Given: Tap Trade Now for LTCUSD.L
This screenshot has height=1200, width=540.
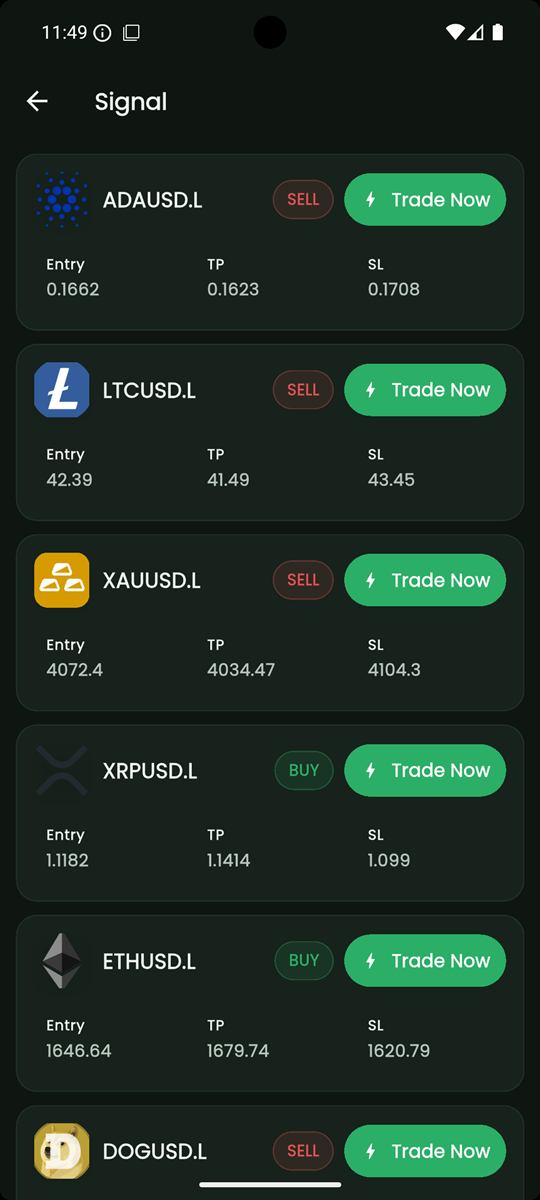Looking at the screenshot, I should [x=425, y=390].
